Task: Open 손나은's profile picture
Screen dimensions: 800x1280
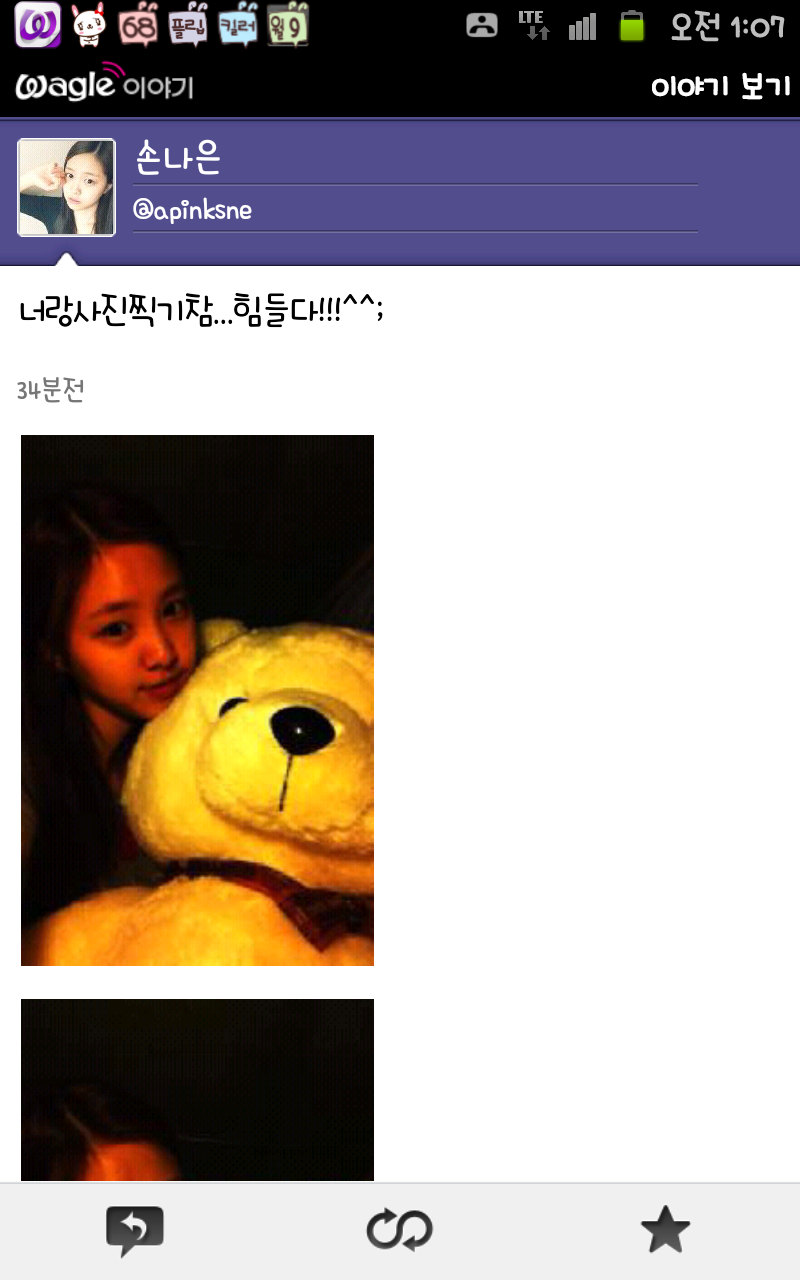Action: pyautogui.click(x=67, y=188)
